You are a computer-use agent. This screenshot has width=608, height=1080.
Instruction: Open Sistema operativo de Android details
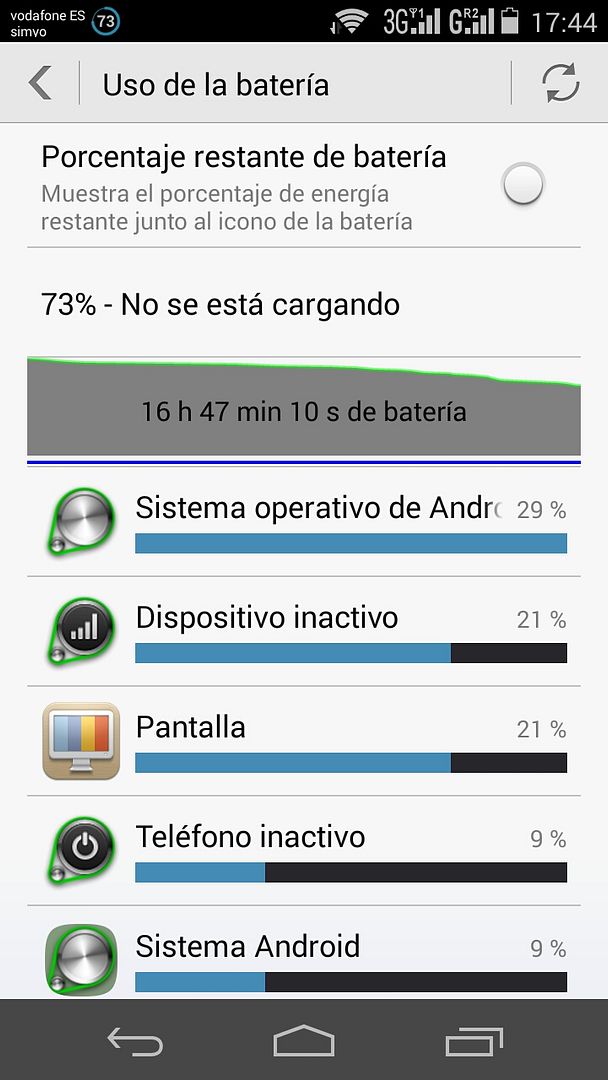(304, 523)
